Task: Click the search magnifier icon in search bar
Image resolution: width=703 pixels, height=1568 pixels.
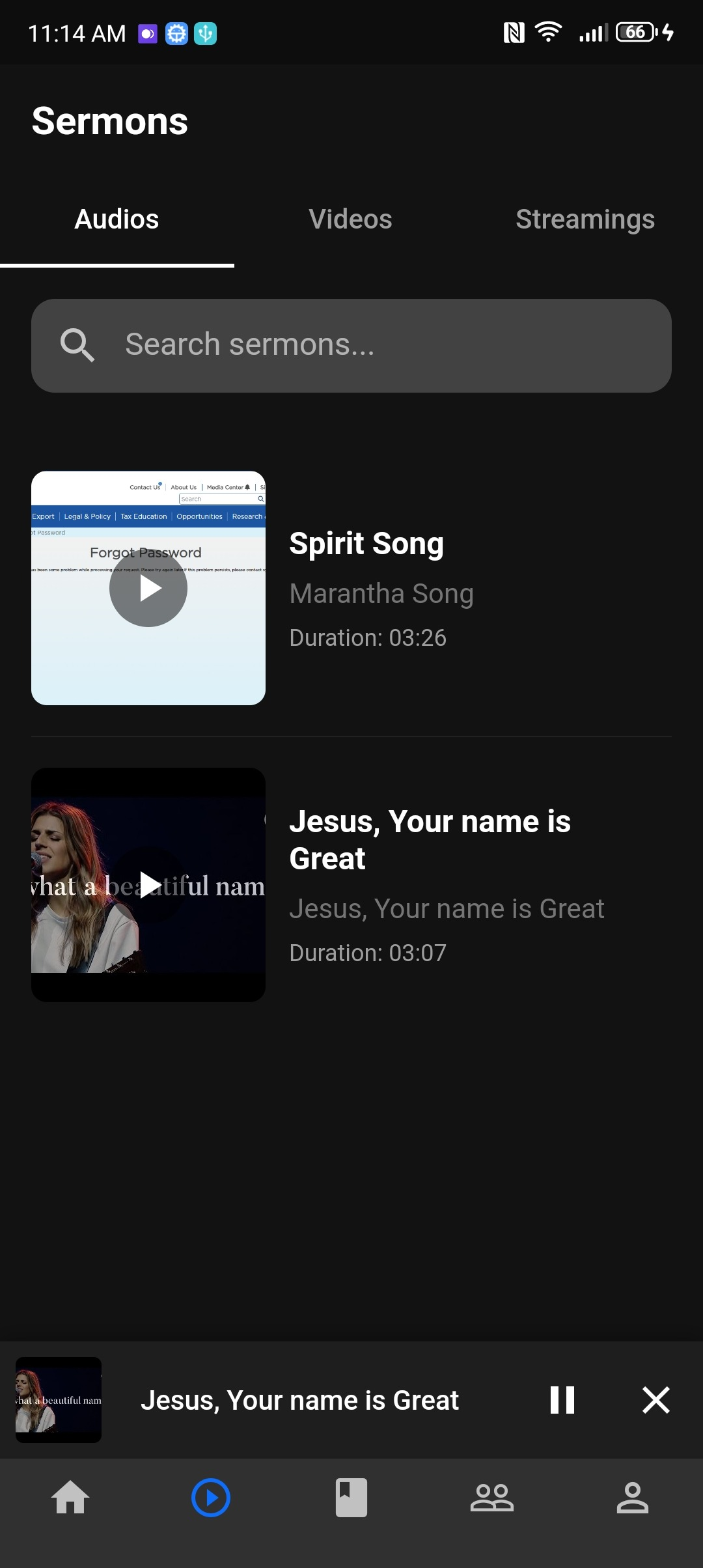Action: click(x=77, y=345)
